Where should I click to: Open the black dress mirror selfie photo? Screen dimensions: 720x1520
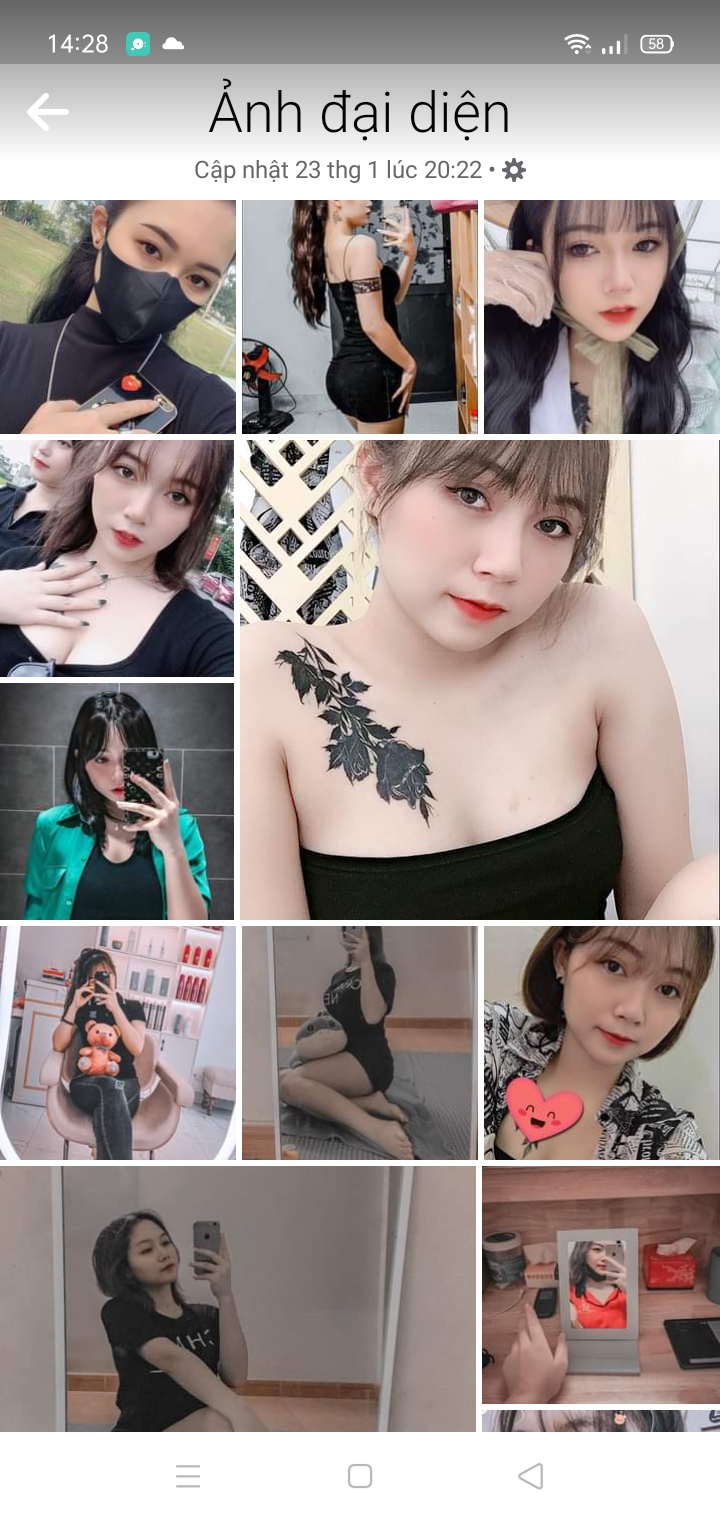pos(360,317)
